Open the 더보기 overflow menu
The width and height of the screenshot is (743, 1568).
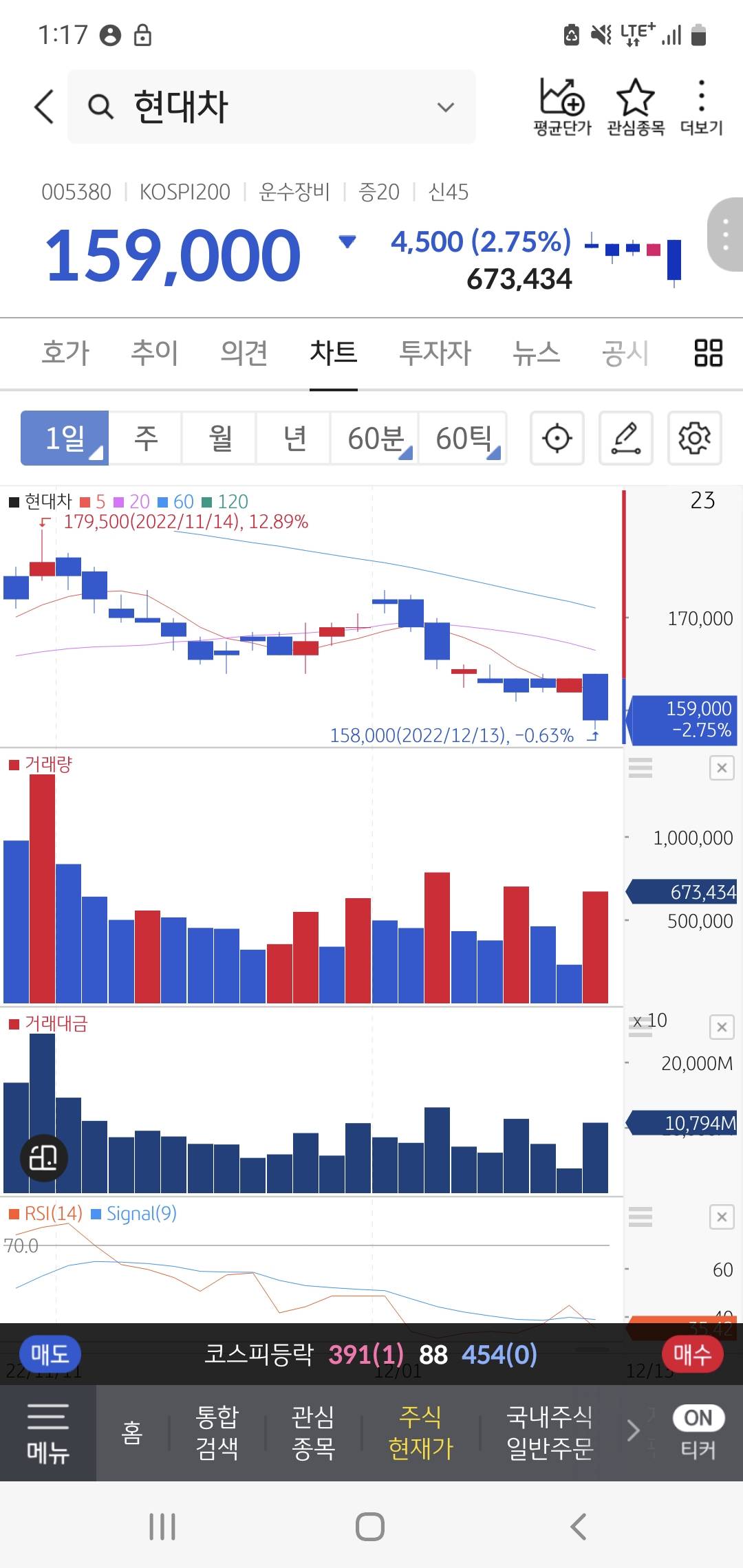click(x=701, y=107)
